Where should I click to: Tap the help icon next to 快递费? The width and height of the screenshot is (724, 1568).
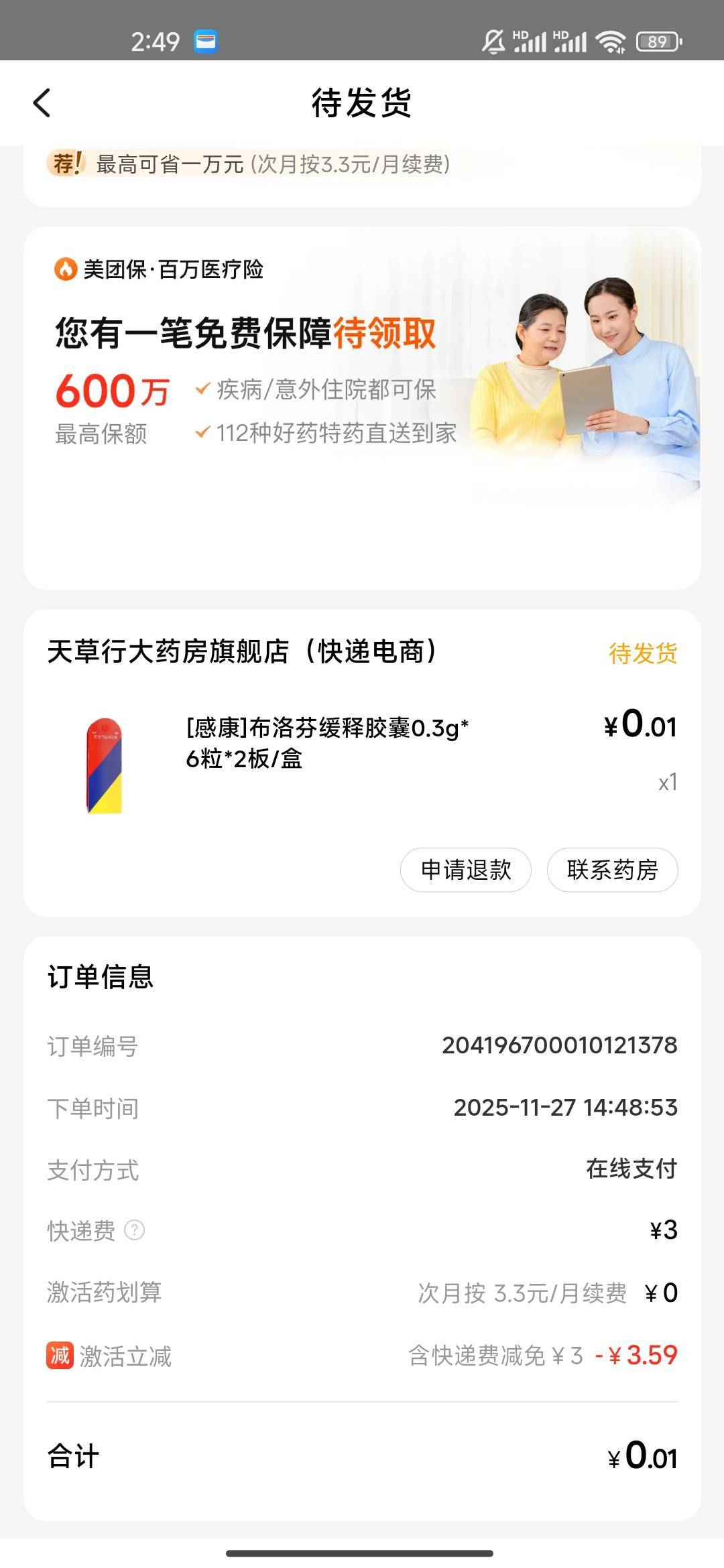(135, 1230)
